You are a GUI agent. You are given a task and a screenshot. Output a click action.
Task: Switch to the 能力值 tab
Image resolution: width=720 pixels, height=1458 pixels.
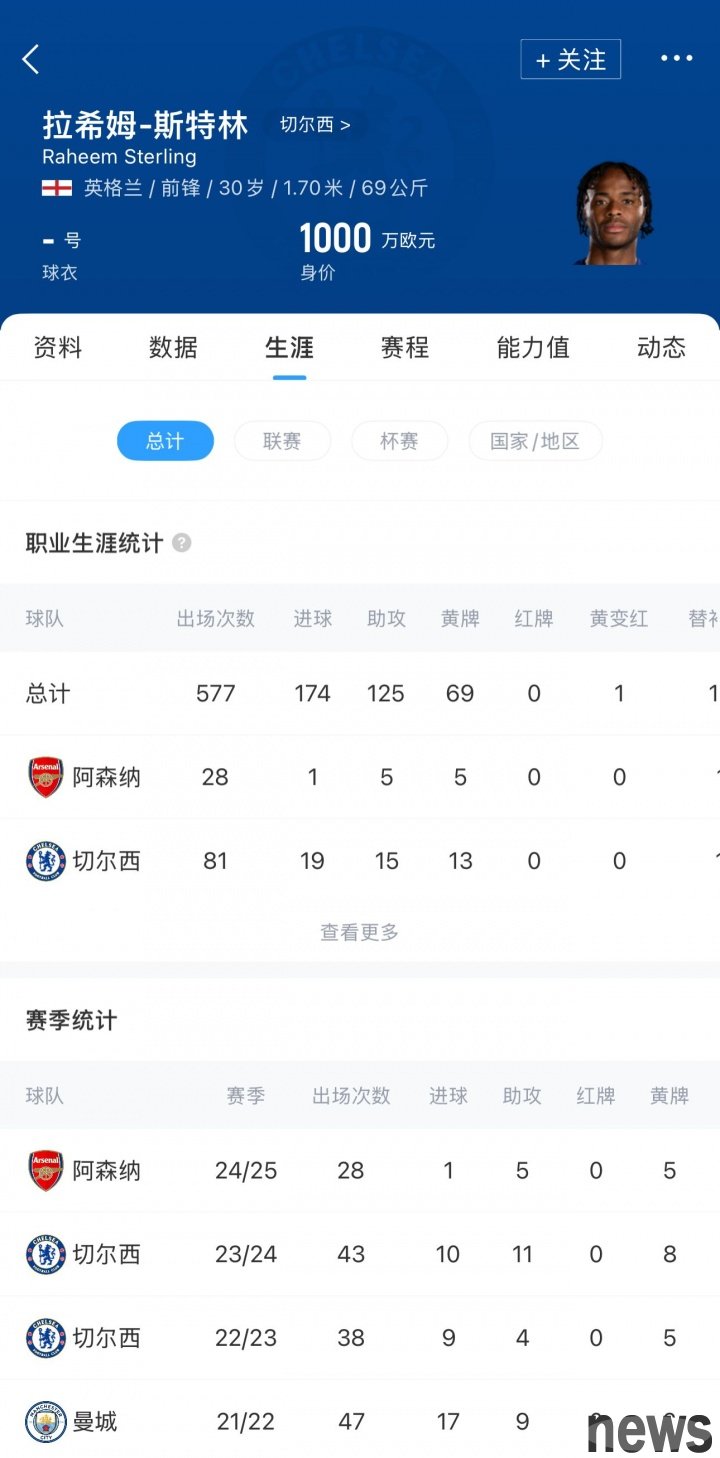coord(533,347)
